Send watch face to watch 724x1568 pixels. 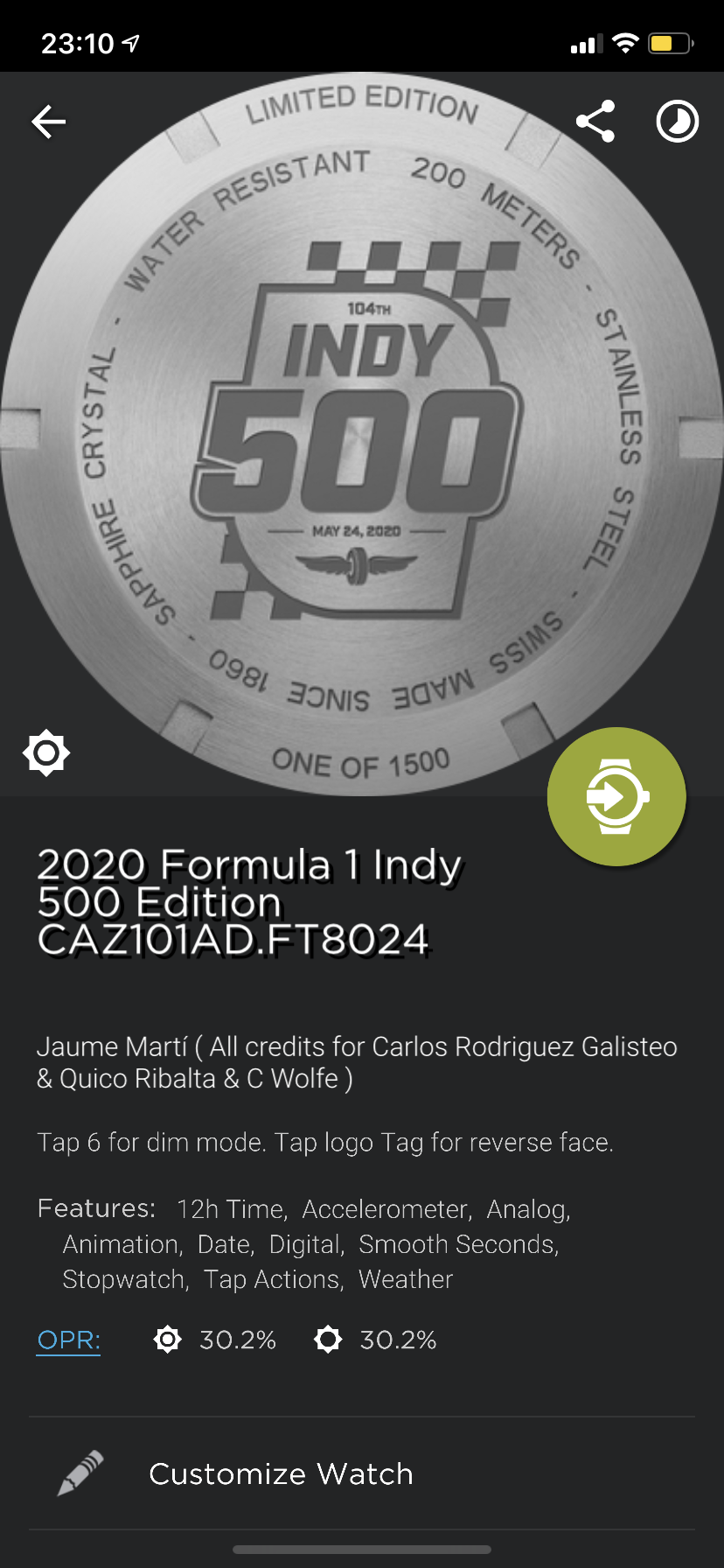coord(616,796)
